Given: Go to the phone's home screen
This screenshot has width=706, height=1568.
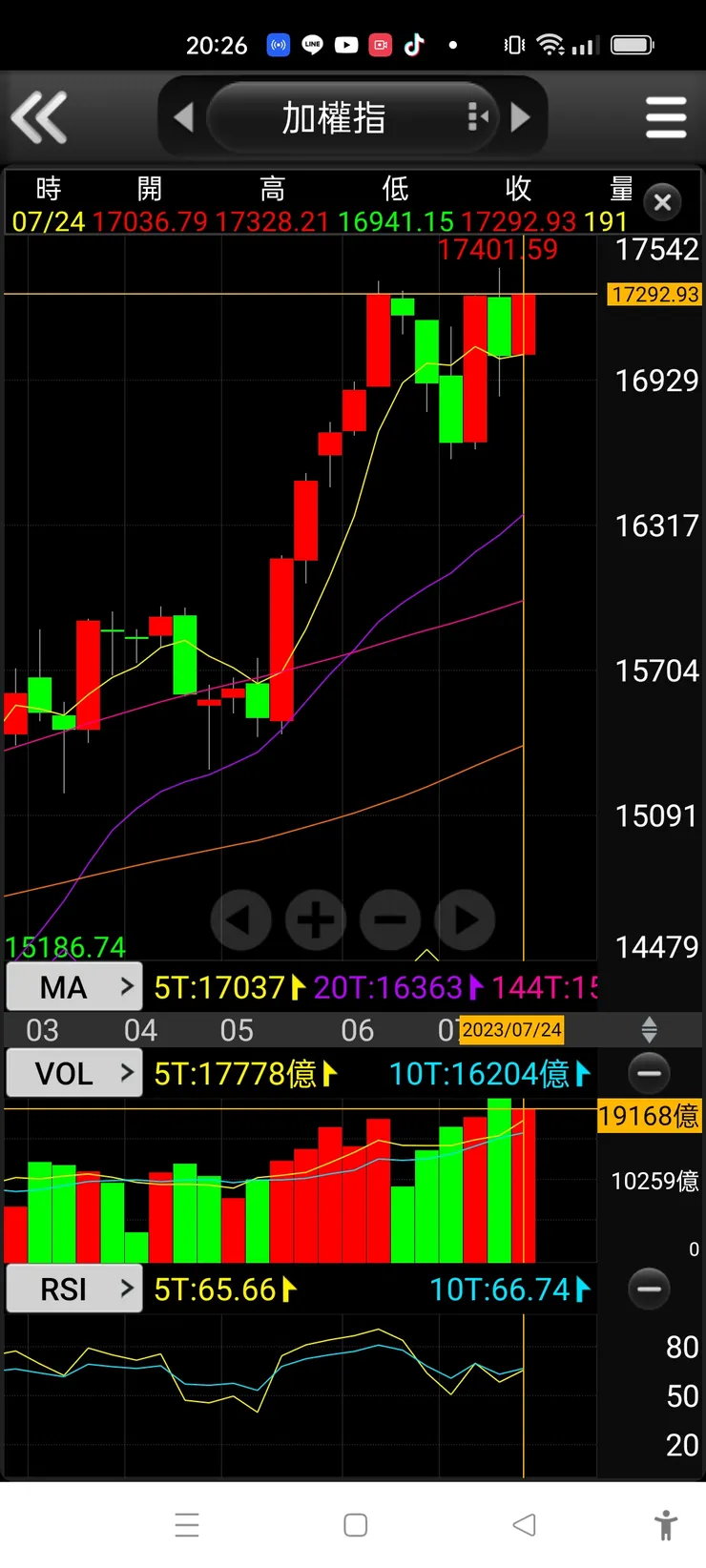Looking at the screenshot, I should tap(356, 1525).
